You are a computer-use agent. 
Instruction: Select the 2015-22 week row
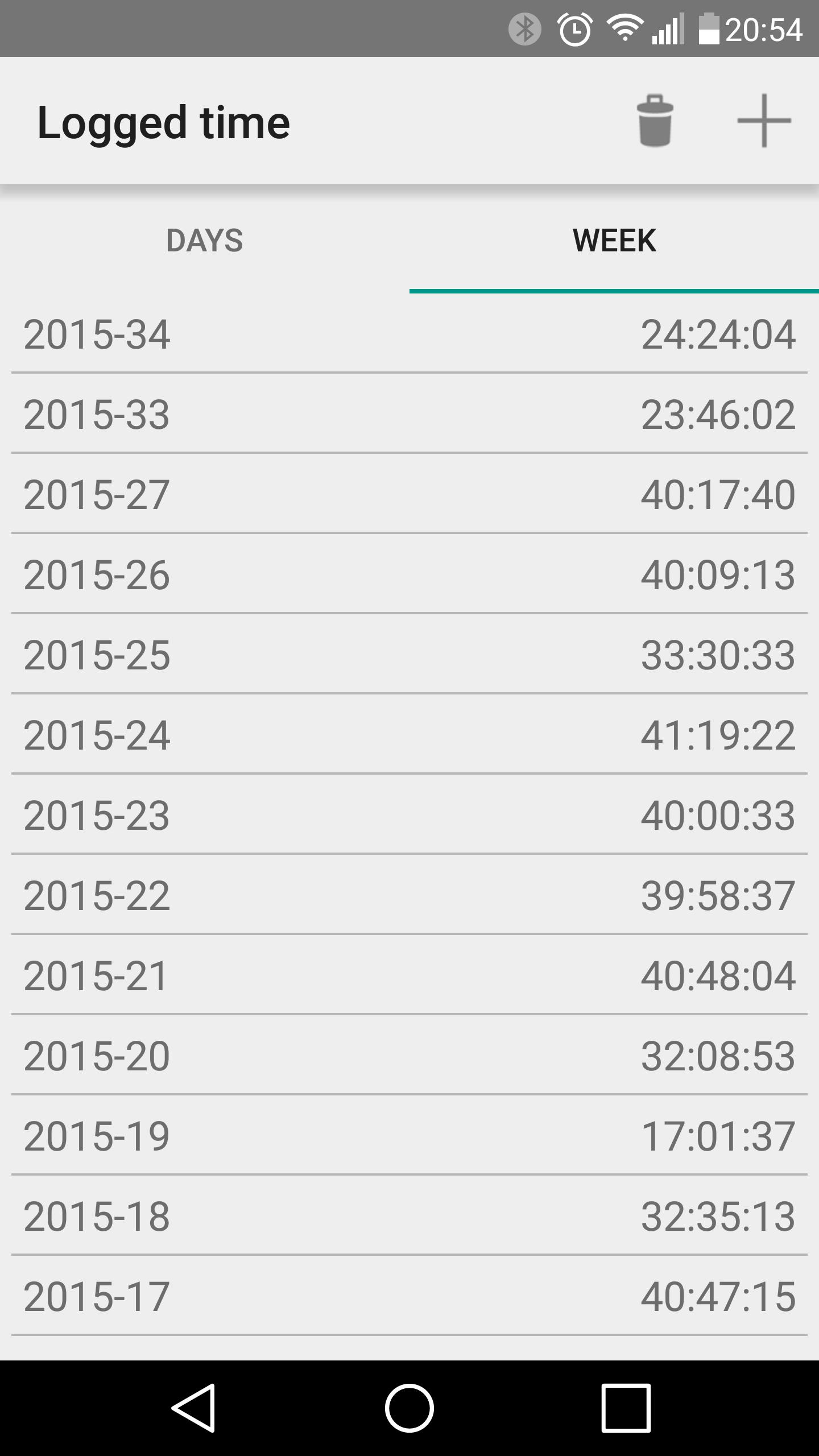[409, 896]
